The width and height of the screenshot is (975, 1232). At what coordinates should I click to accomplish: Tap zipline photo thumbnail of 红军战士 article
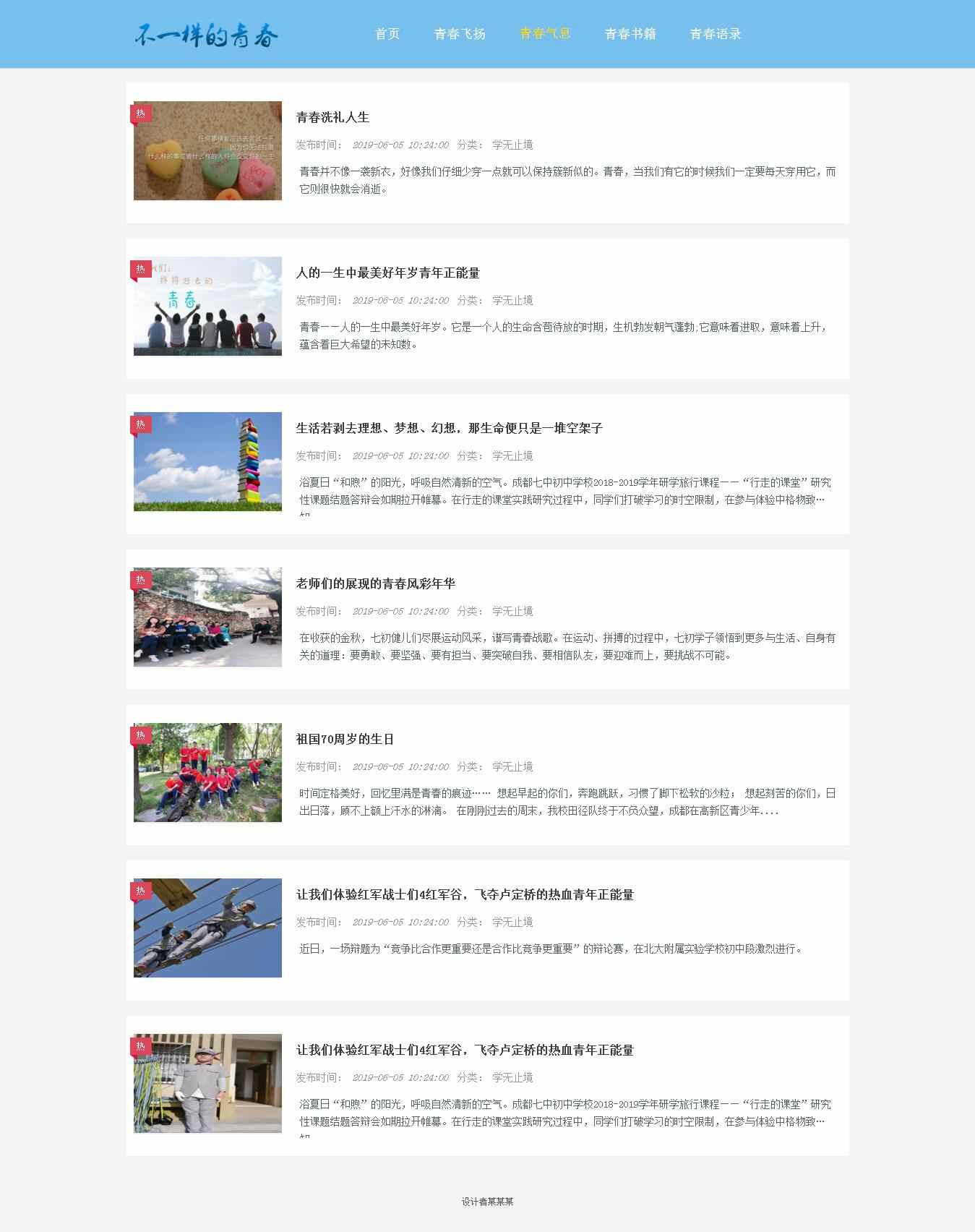point(207,928)
